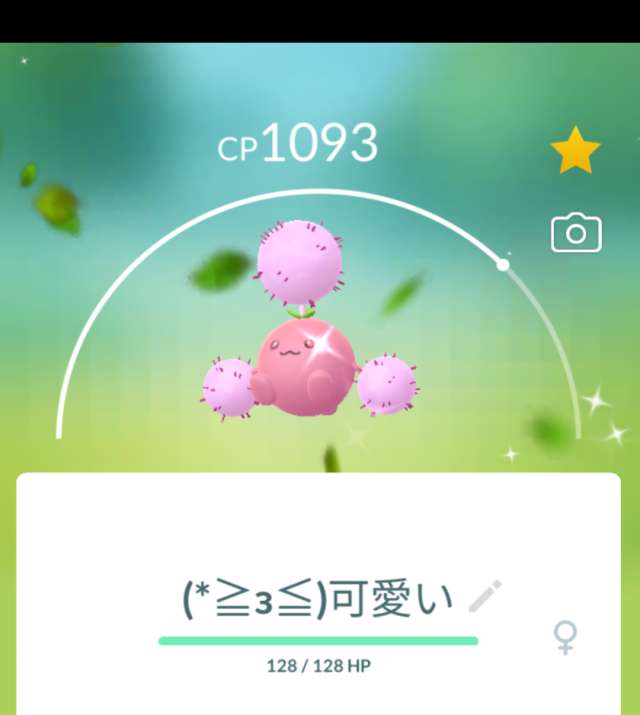Edit the Pokémon nickname with pencil icon
Image resolution: width=640 pixels, height=715 pixels.
(x=486, y=597)
